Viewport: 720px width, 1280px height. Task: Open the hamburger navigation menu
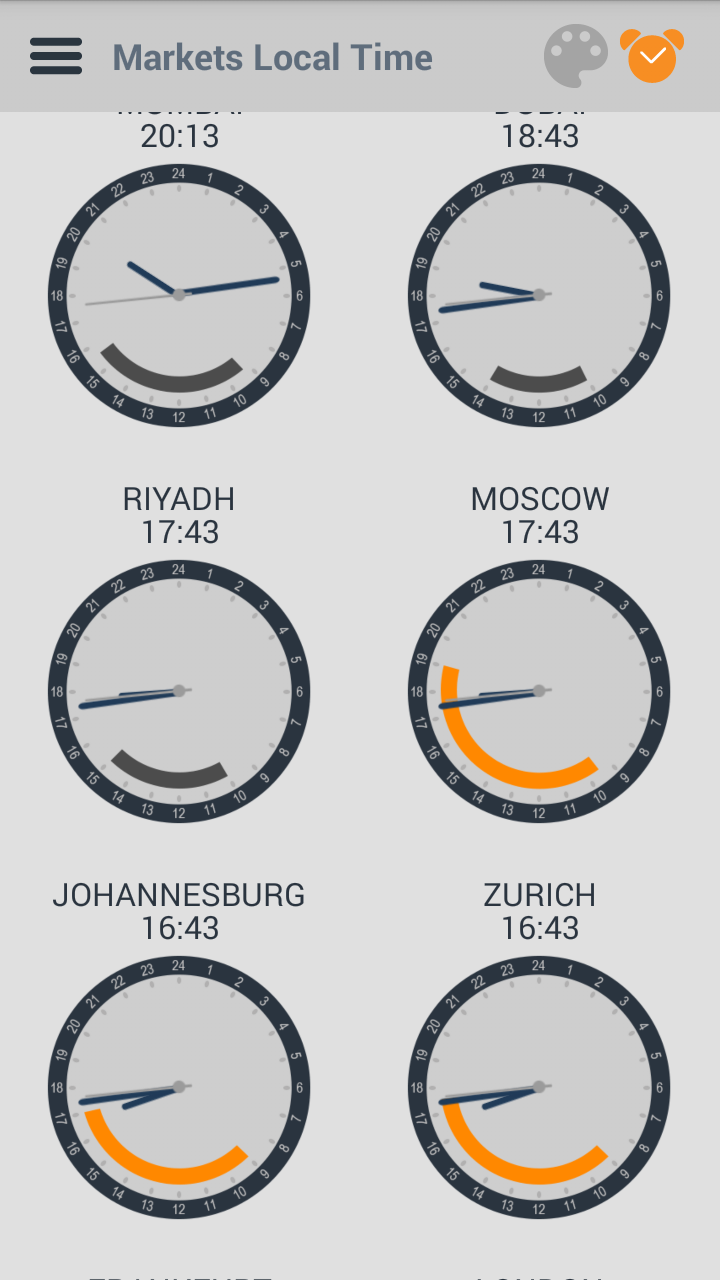[56, 57]
